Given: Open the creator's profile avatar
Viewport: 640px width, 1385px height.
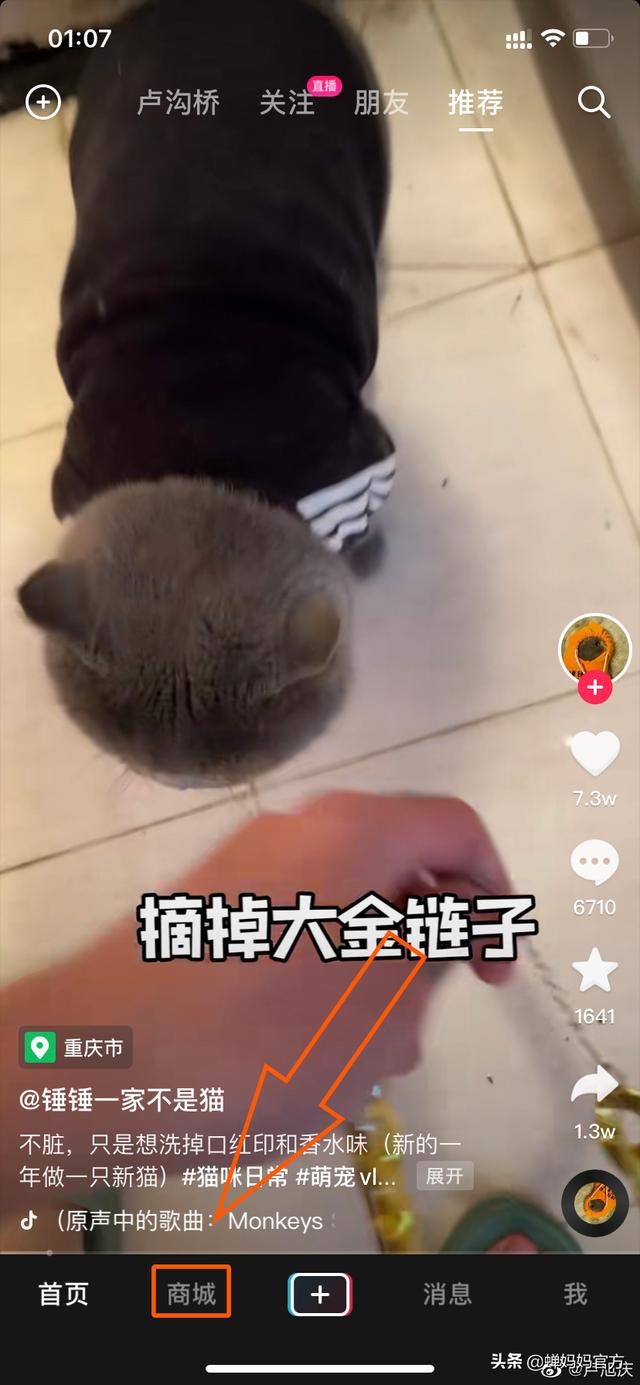Looking at the screenshot, I should pos(594,649).
